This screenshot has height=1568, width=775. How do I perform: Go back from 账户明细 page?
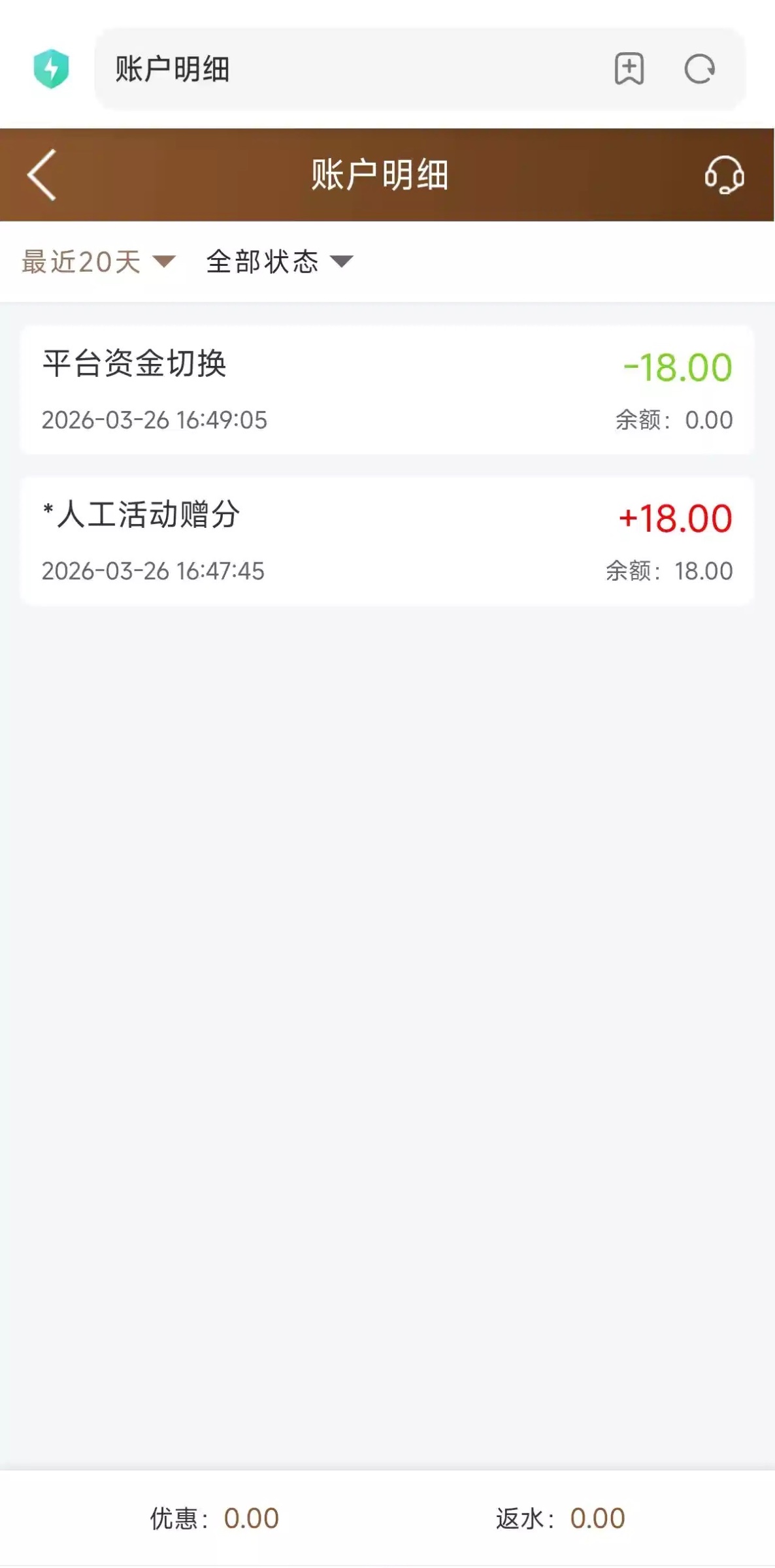point(42,175)
